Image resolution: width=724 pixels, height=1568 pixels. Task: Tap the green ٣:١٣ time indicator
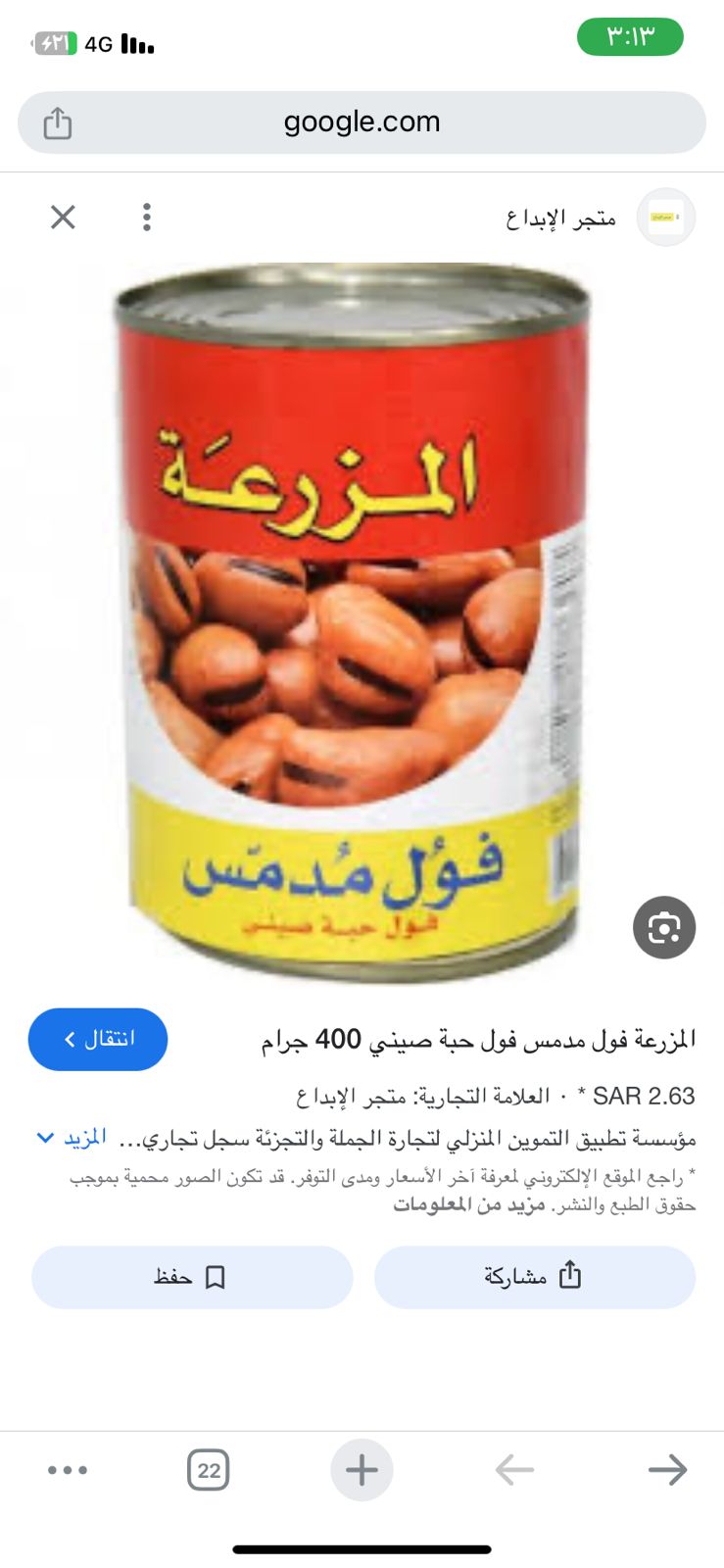coord(630,37)
